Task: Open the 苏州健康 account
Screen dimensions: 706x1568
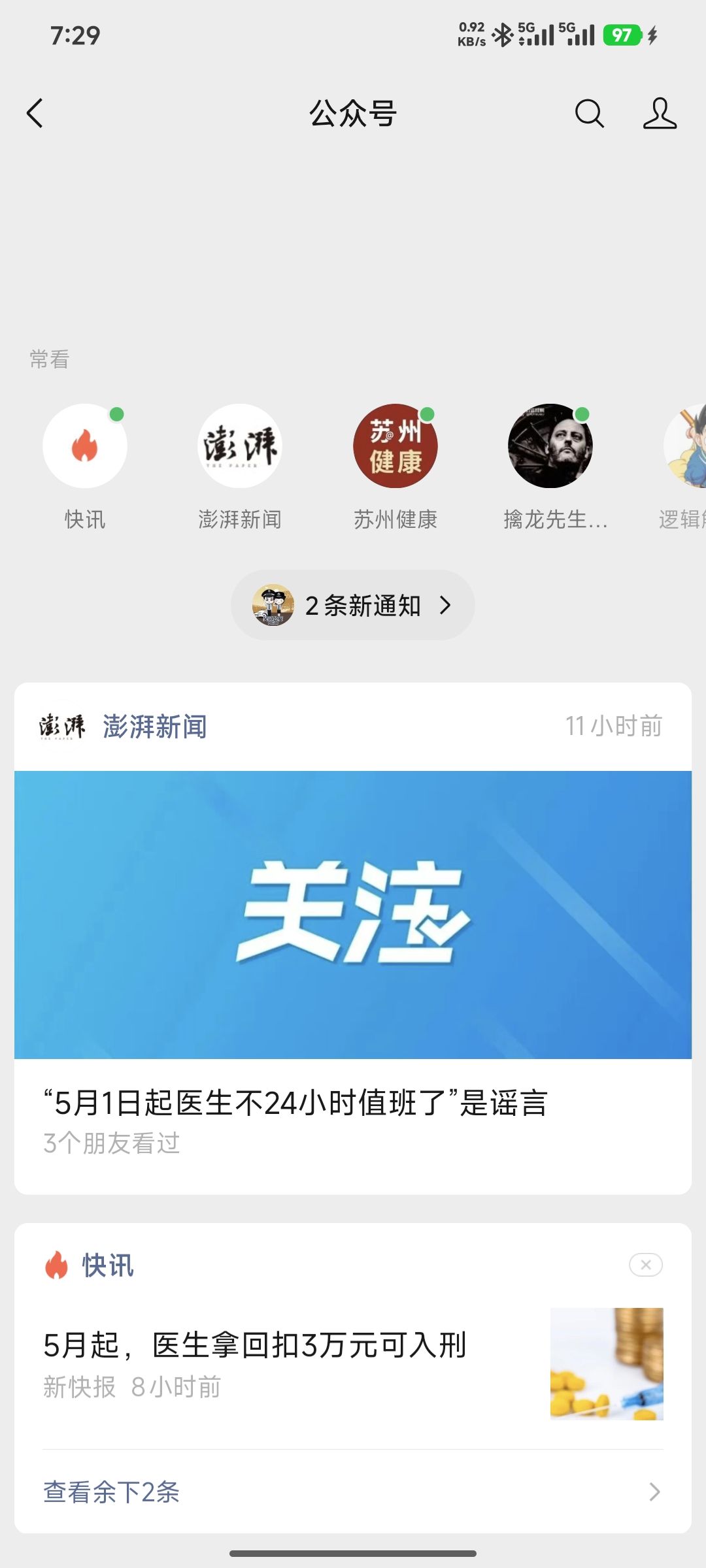Action: coord(395,446)
